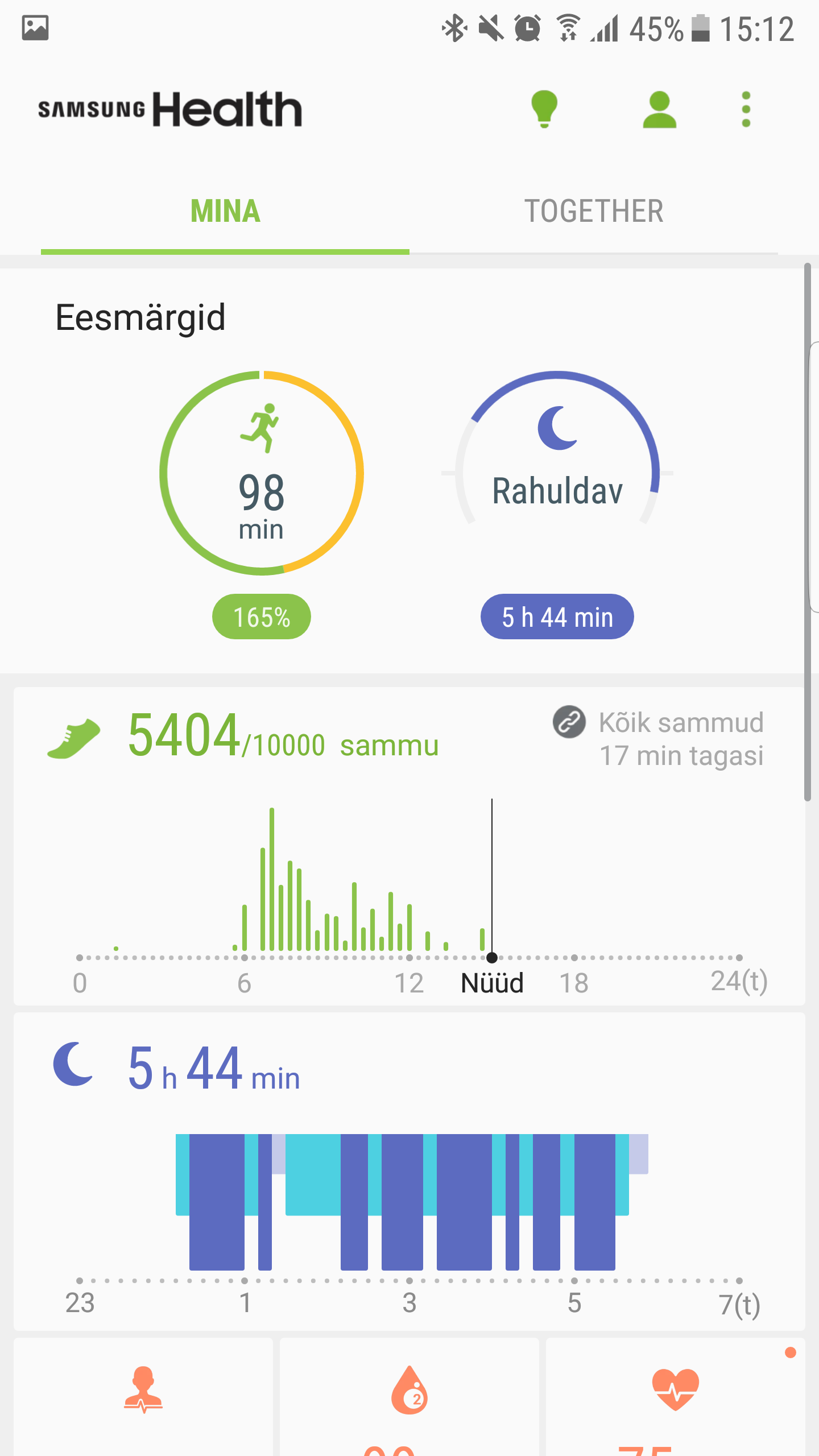Open the heart rate tile
This screenshot has width=819, height=1456.
tap(676, 1397)
